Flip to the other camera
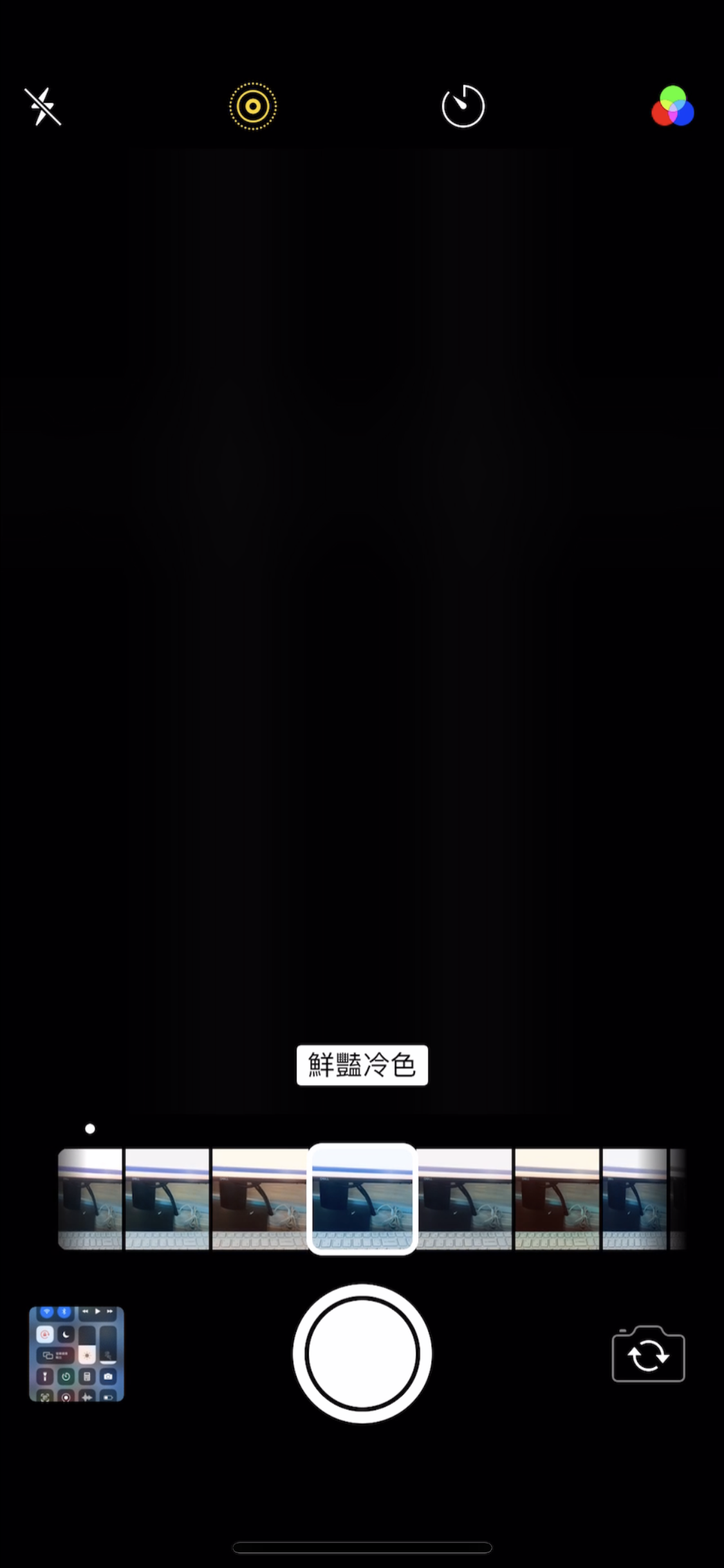The height and width of the screenshot is (1568, 724). point(648,1354)
